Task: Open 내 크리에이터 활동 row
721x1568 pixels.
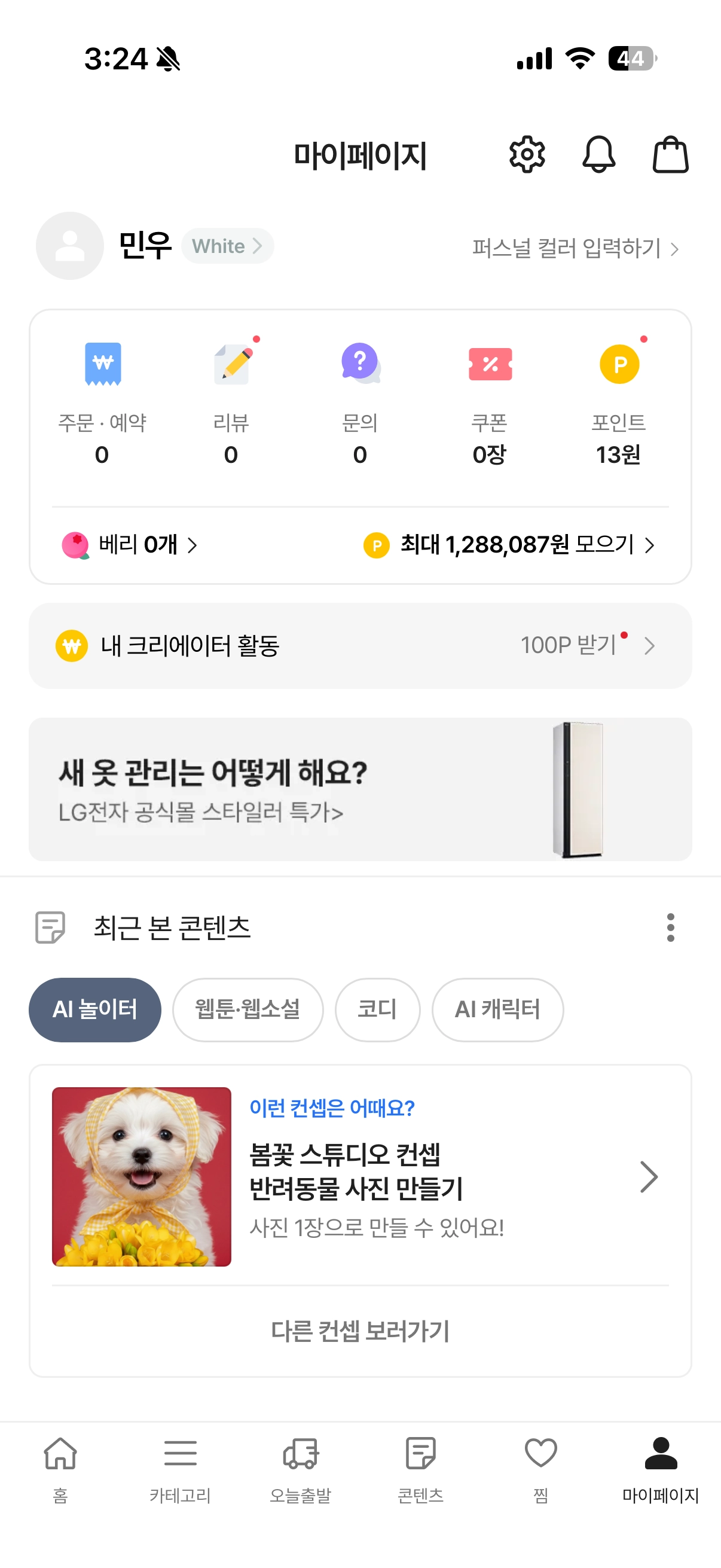Action: 360,646
